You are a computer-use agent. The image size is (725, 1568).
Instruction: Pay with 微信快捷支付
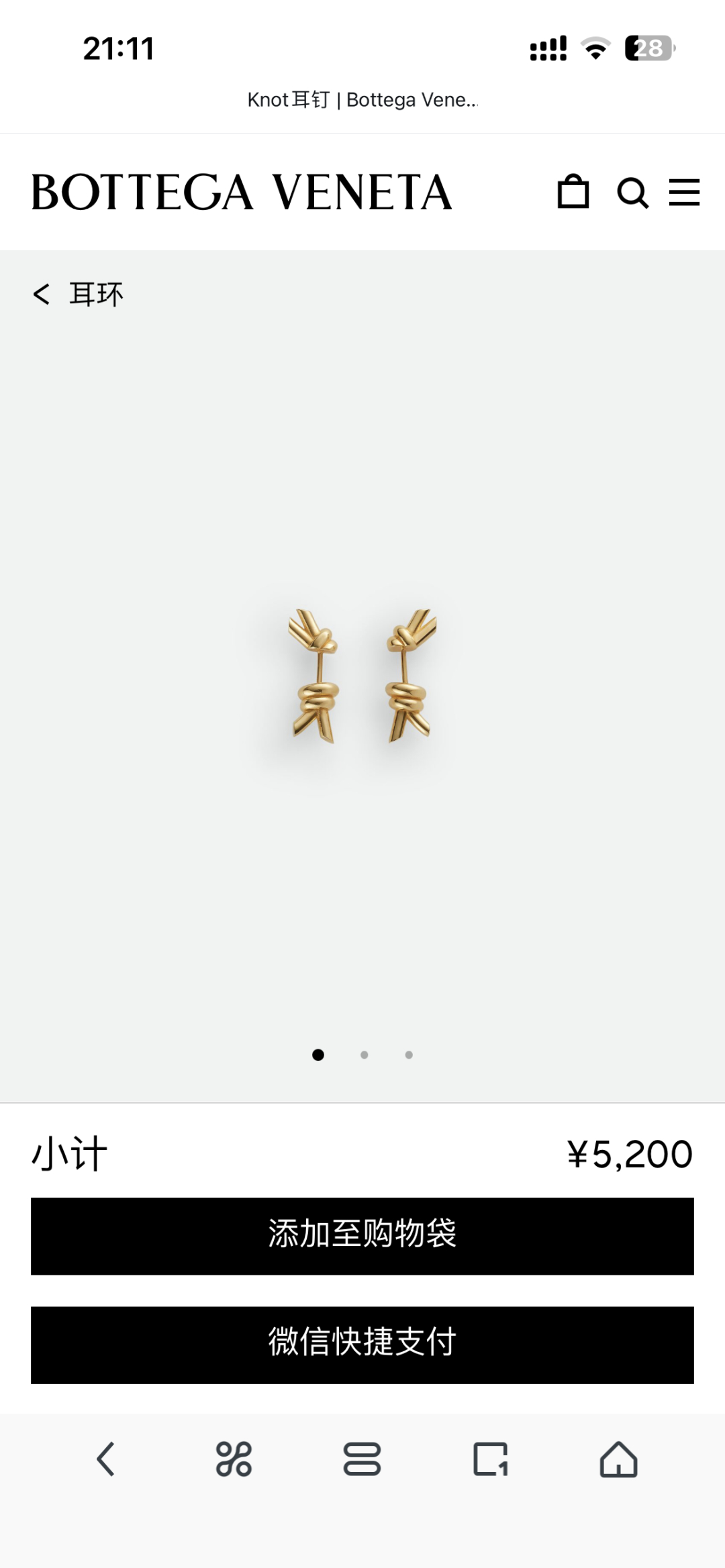(x=362, y=1345)
